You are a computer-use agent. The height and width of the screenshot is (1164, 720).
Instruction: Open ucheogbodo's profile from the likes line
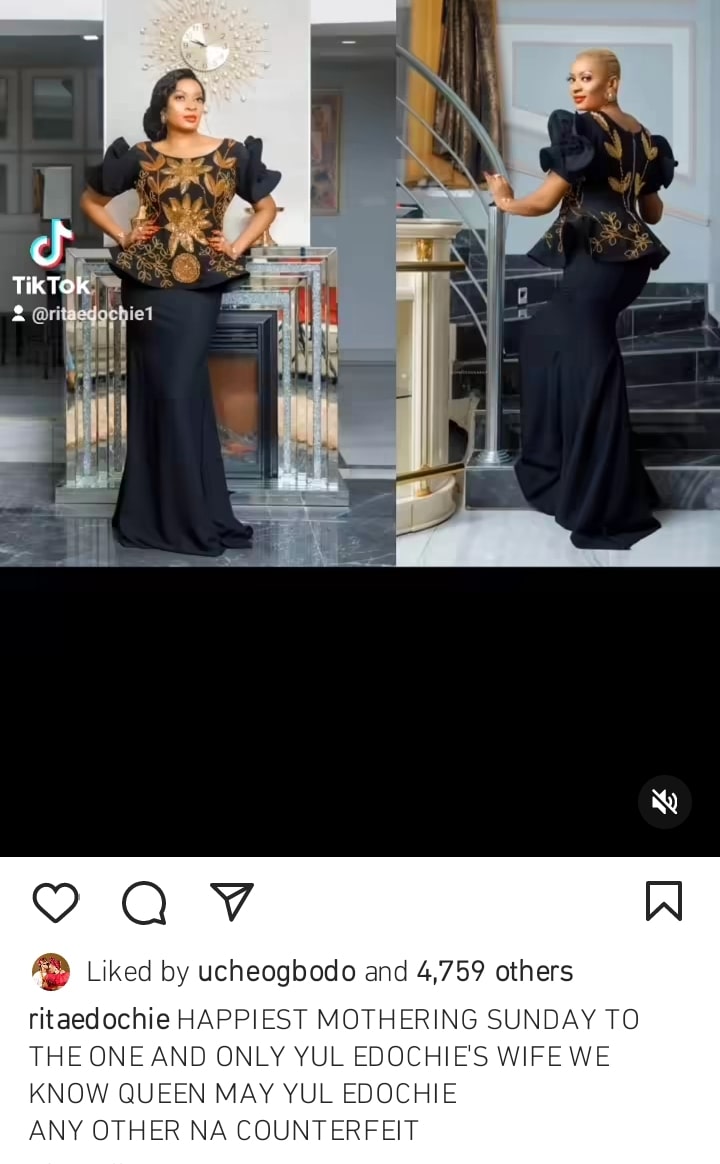(276, 971)
